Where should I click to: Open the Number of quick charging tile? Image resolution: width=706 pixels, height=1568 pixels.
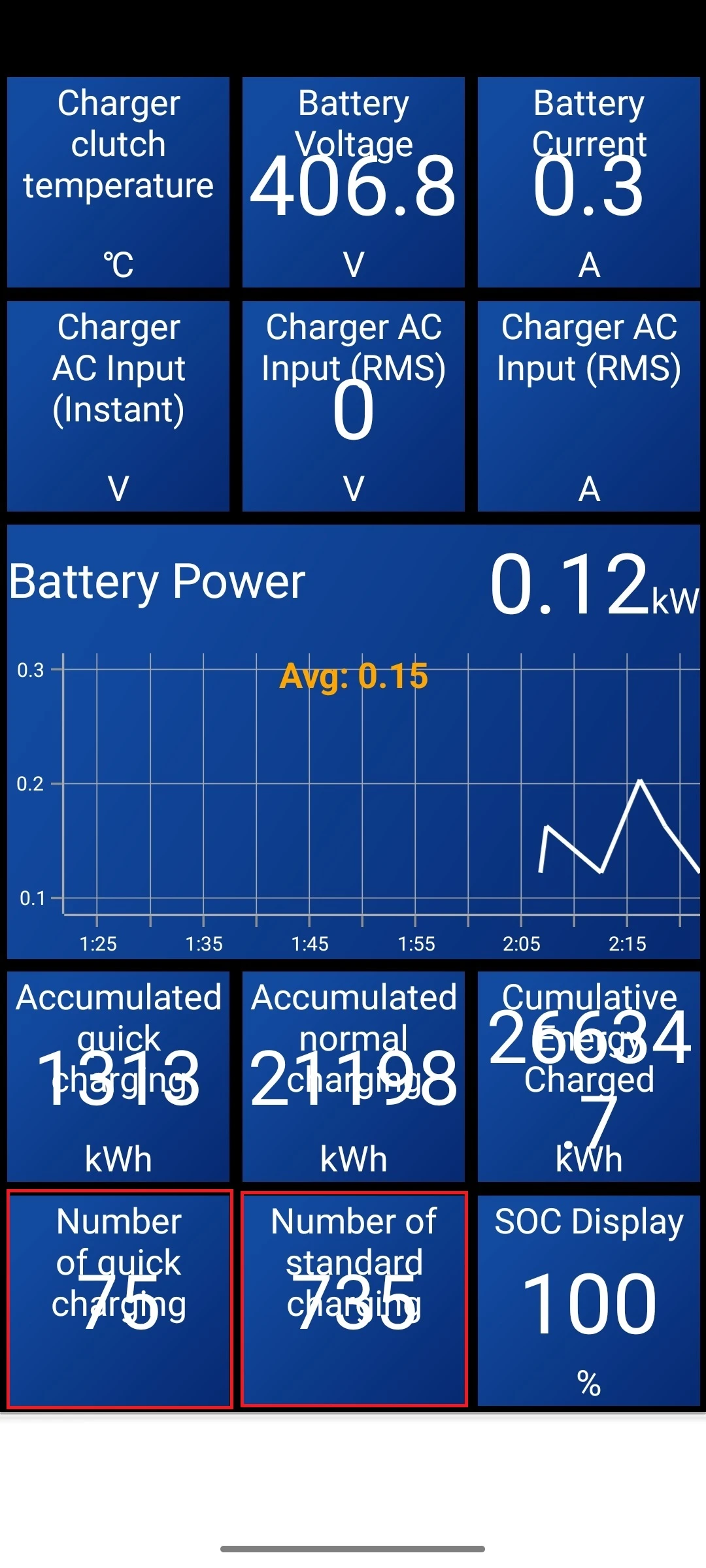pyautogui.click(x=120, y=1299)
